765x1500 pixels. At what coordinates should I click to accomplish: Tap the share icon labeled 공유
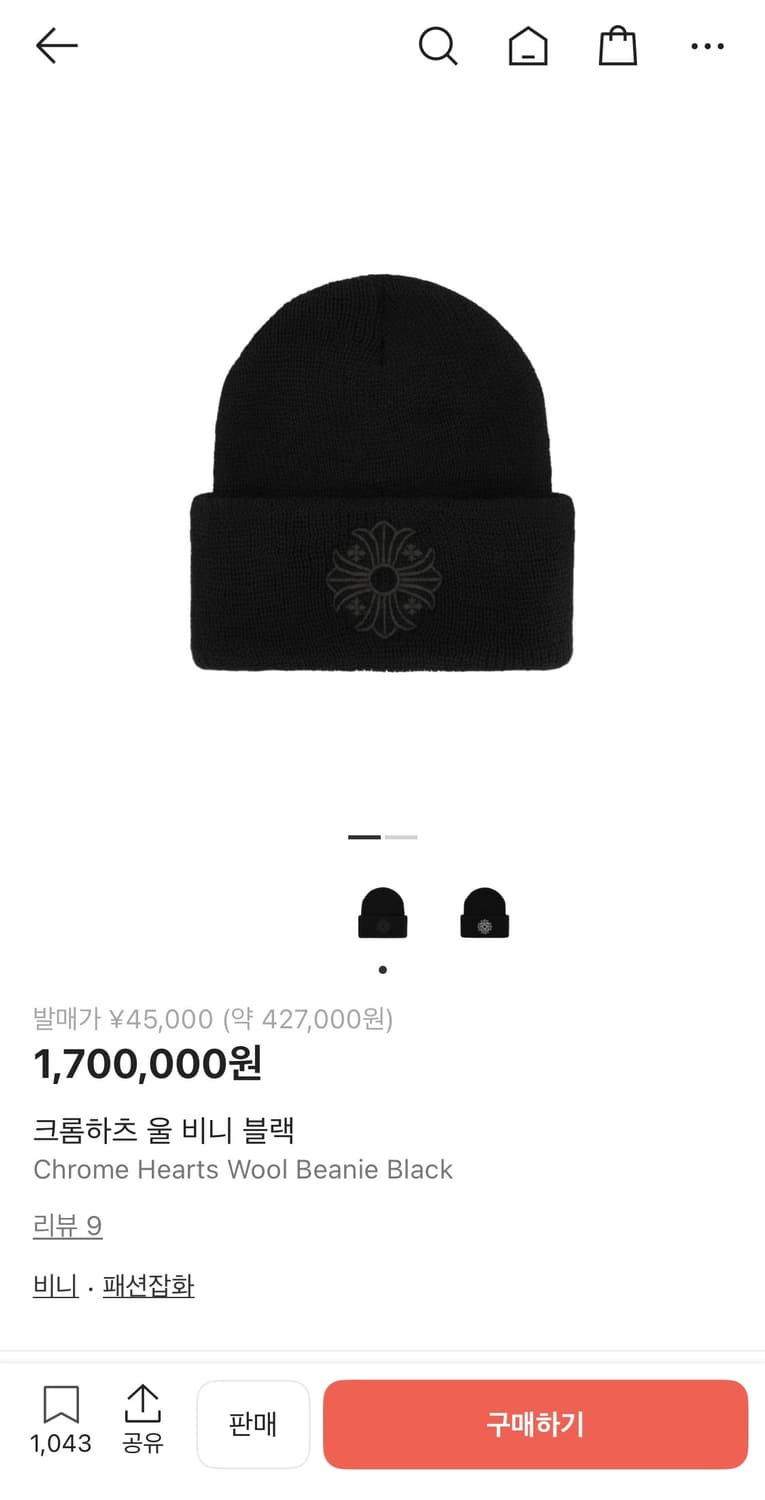pyautogui.click(x=143, y=1422)
